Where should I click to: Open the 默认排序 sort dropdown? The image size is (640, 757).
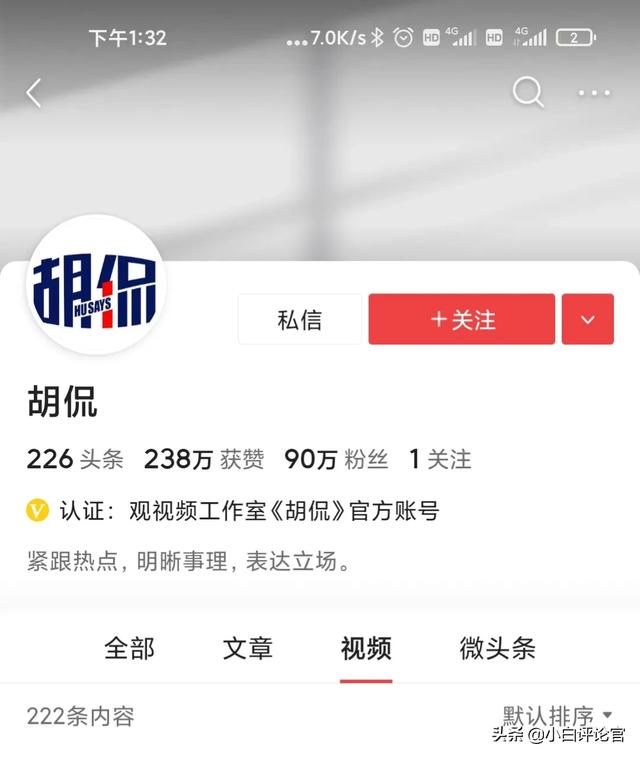click(557, 715)
